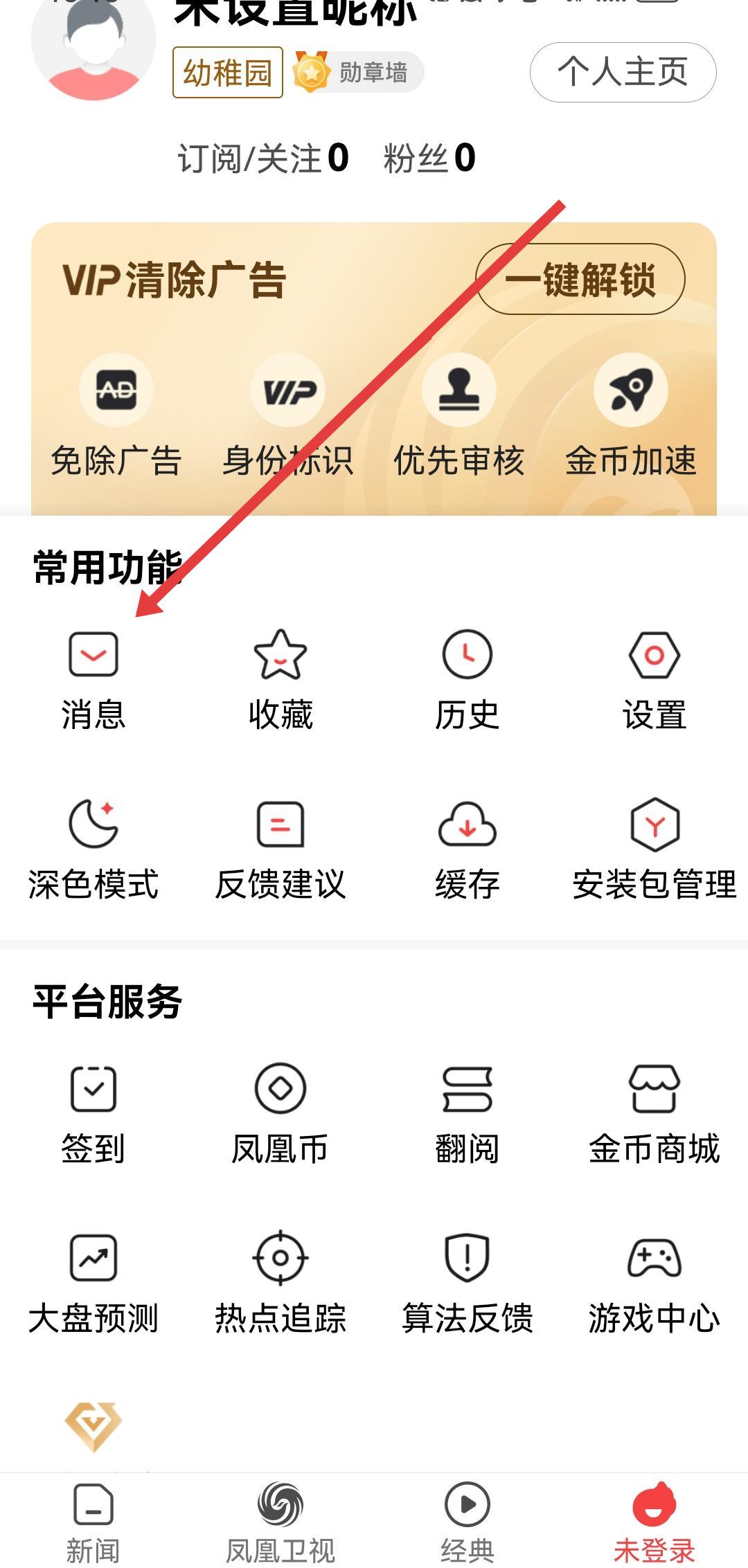Open 收藏 favorites
748x1568 pixels.
tap(280, 679)
